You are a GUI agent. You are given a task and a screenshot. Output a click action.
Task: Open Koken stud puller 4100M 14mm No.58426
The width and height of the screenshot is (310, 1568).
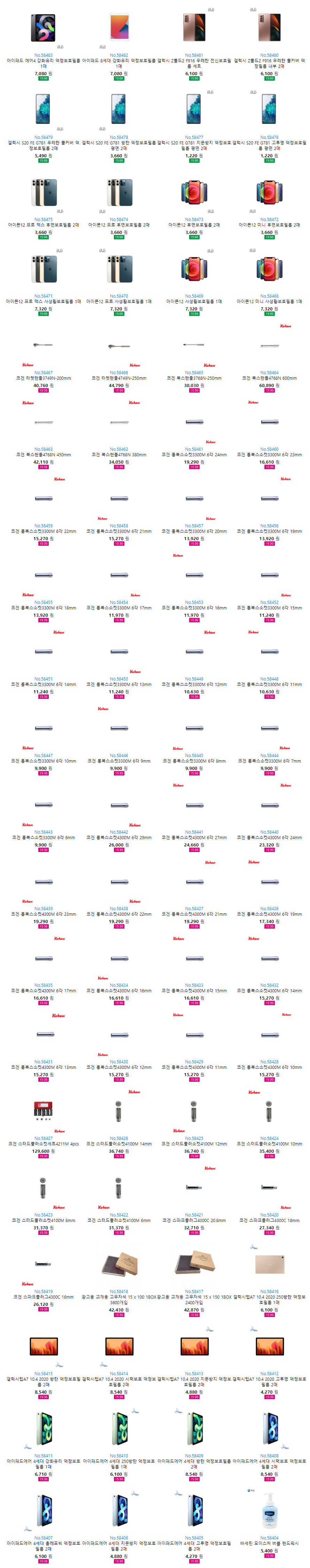pos(119,1144)
